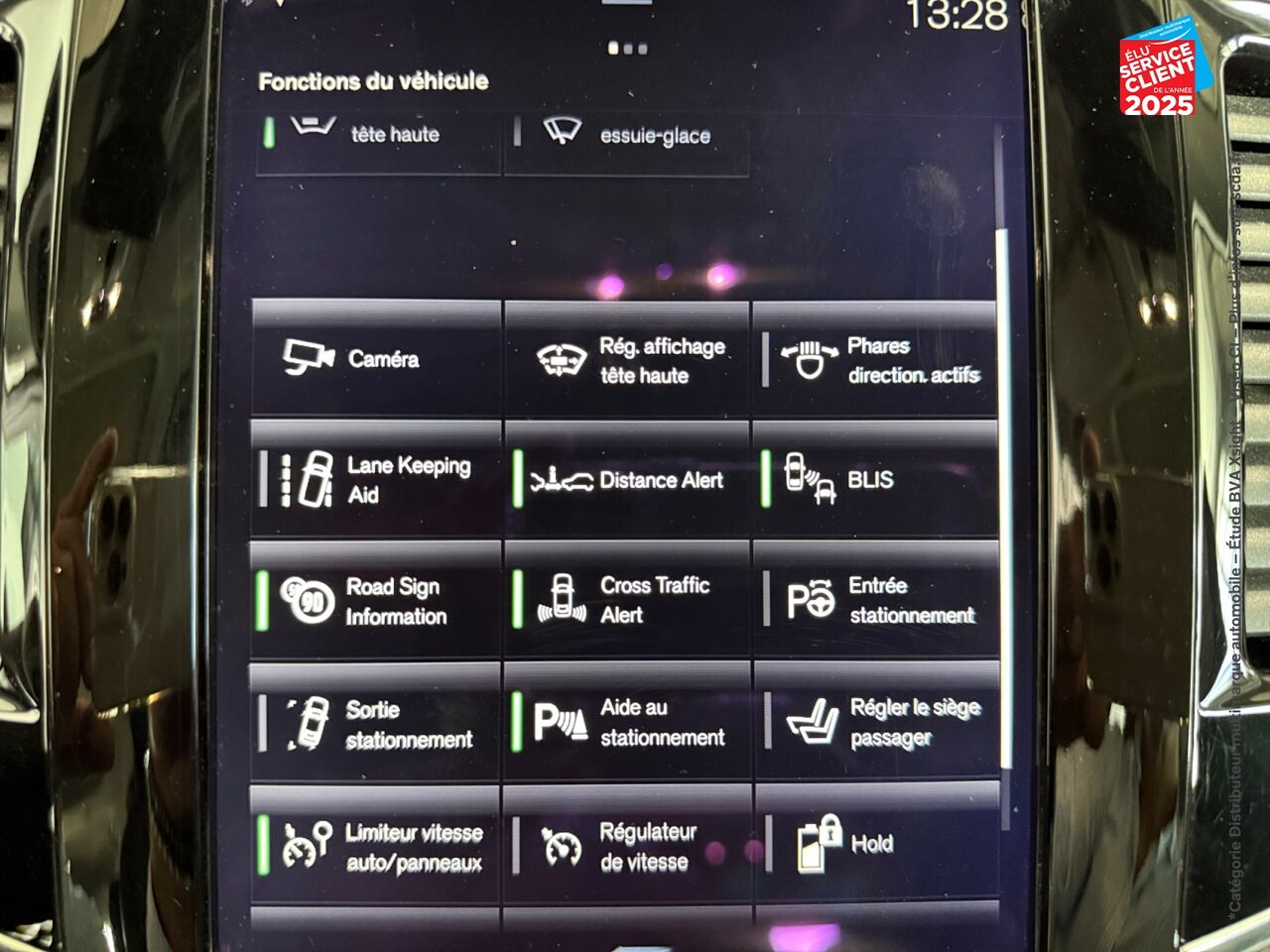Disable Cross Traffic Alert

point(627,601)
